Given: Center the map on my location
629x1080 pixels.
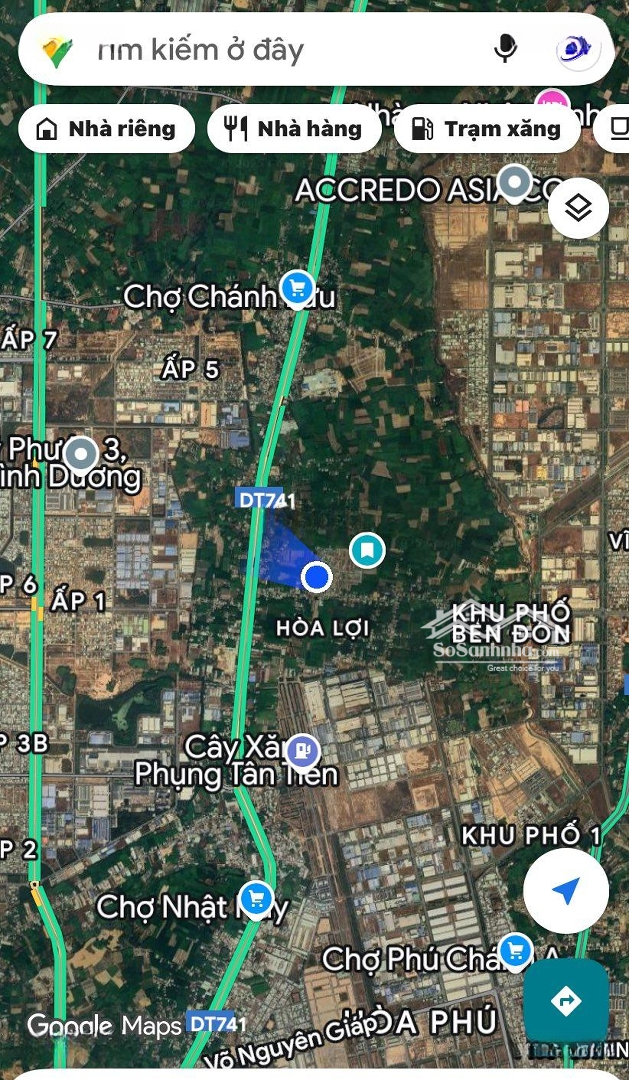Looking at the screenshot, I should (566, 891).
